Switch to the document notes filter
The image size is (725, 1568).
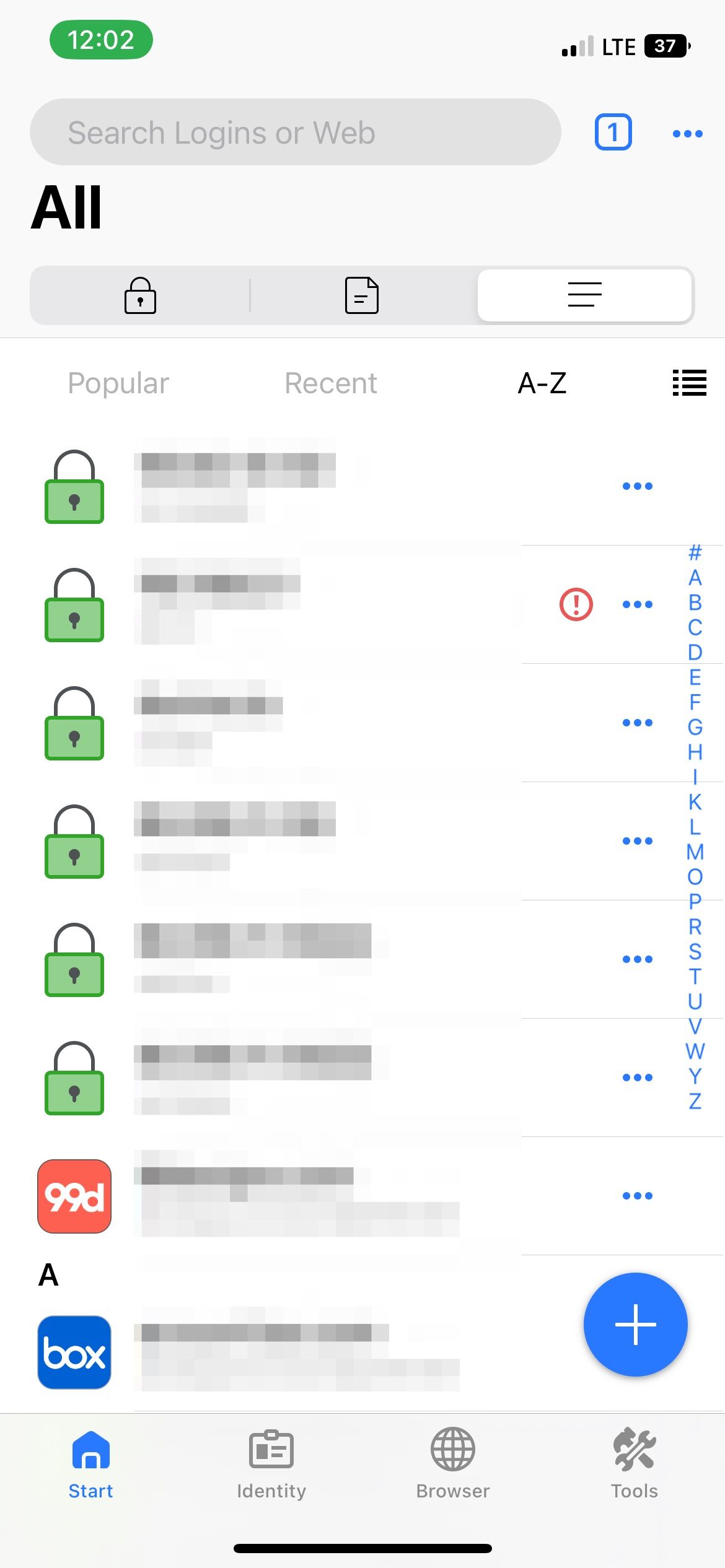(x=362, y=295)
